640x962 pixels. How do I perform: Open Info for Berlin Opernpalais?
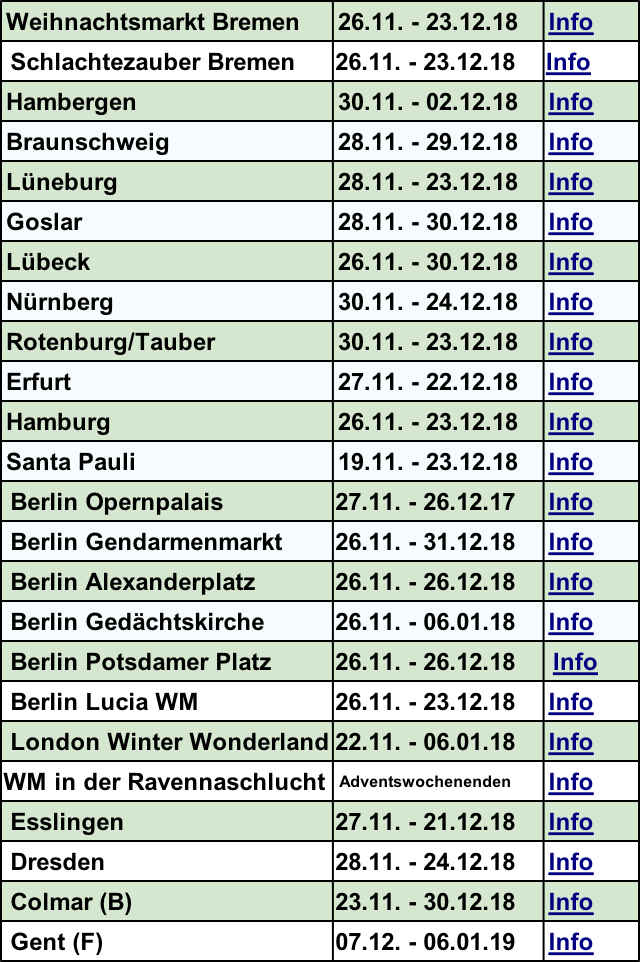(570, 502)
